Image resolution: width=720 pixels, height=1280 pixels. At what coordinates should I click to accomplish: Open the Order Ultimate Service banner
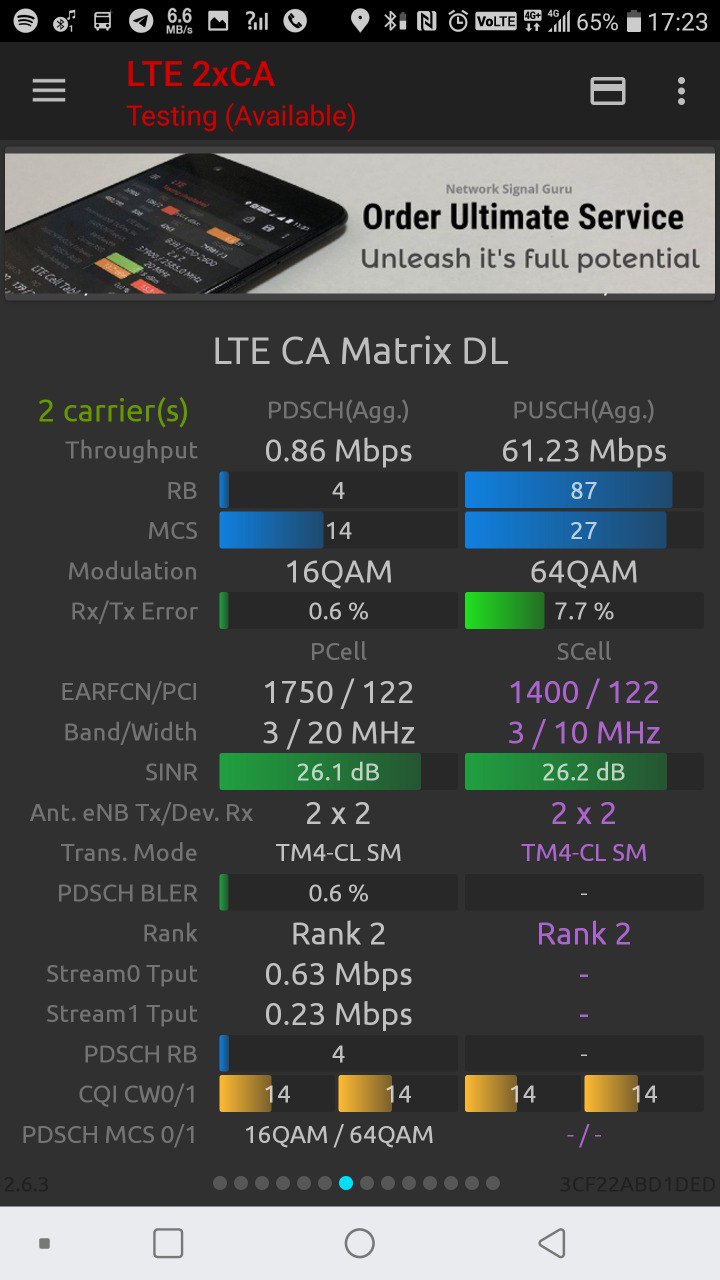tap(360, 223)
